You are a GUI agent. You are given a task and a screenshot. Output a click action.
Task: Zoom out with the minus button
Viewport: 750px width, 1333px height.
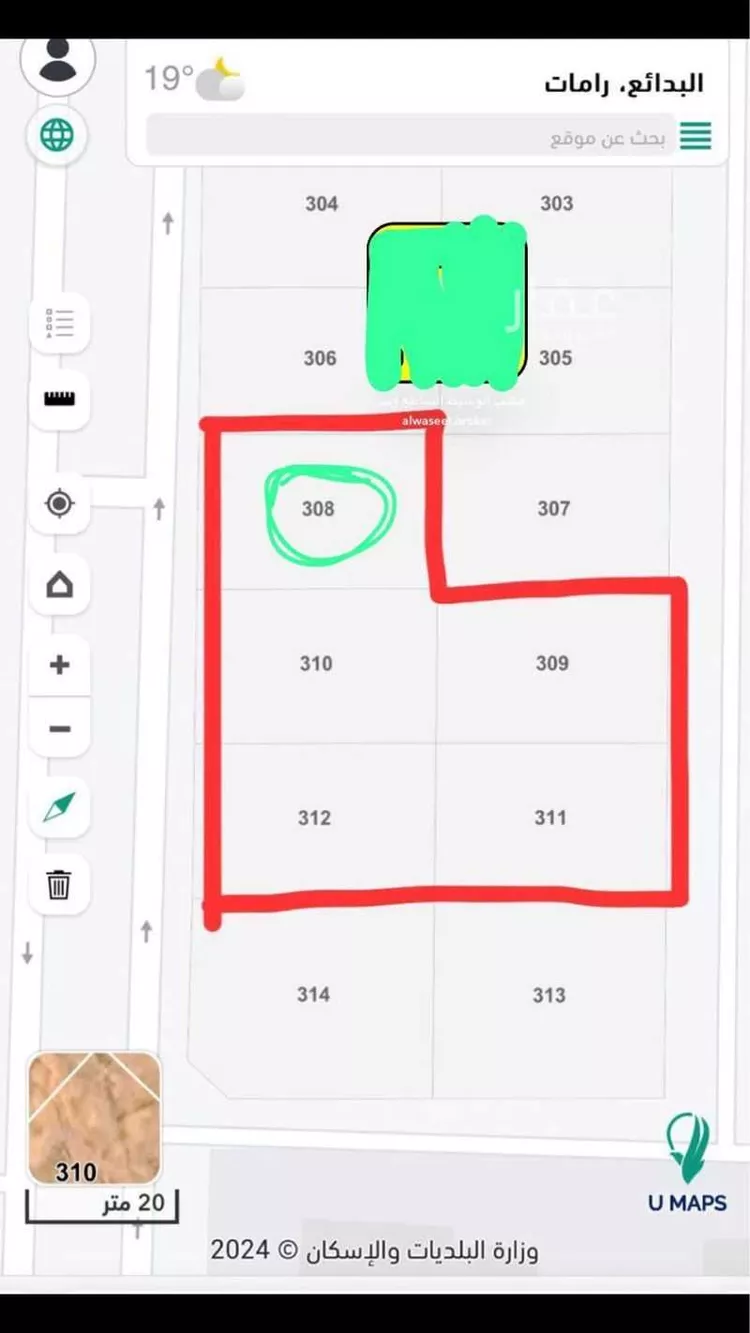click(x=60, y=729)
